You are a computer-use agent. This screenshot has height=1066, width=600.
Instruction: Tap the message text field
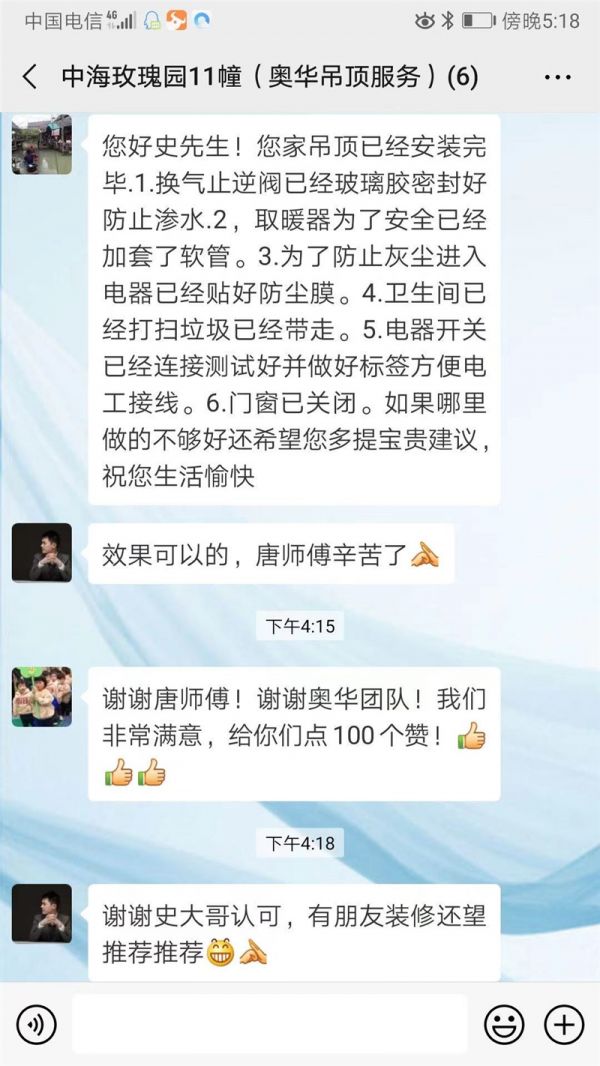270,1024
